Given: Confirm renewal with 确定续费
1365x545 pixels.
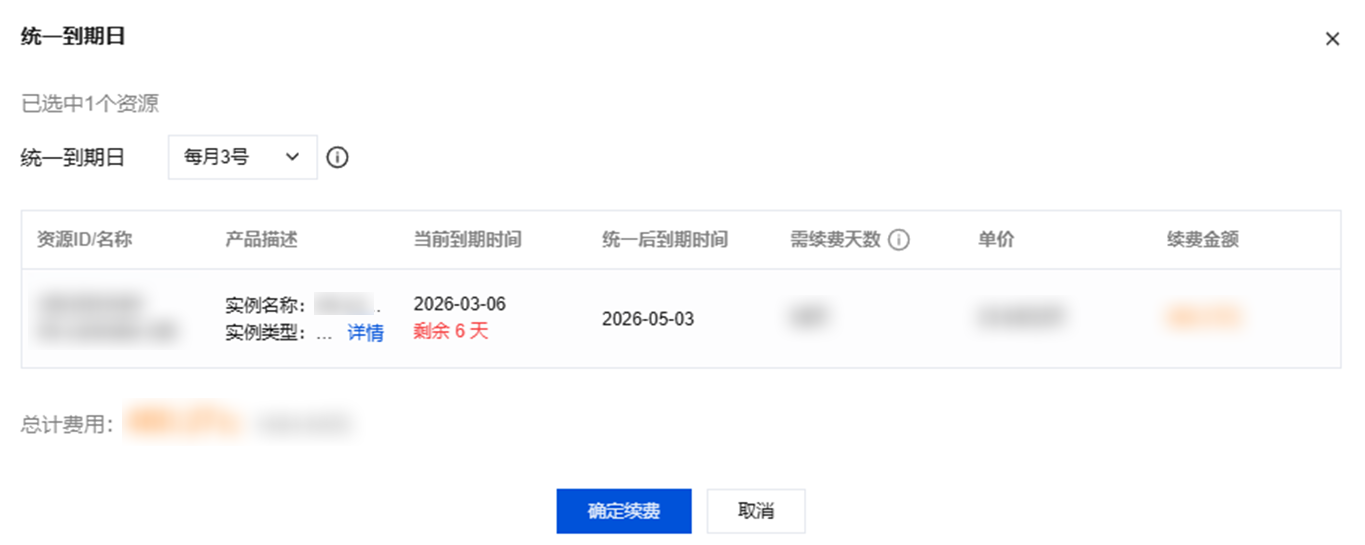Looking at the screenshot, I should [x=624, y=511].
